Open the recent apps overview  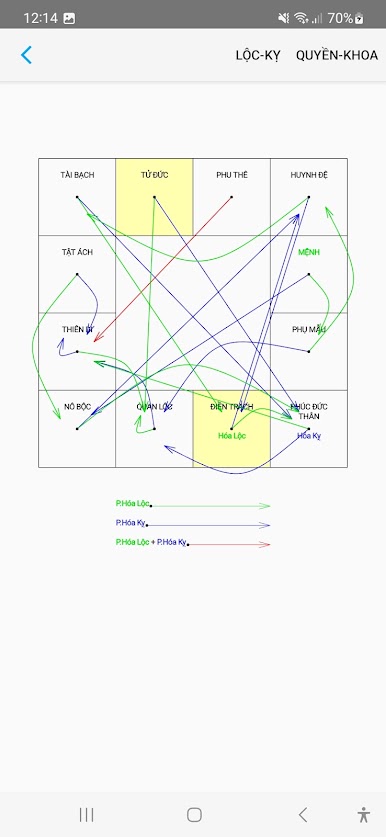(x=86, y=815)
